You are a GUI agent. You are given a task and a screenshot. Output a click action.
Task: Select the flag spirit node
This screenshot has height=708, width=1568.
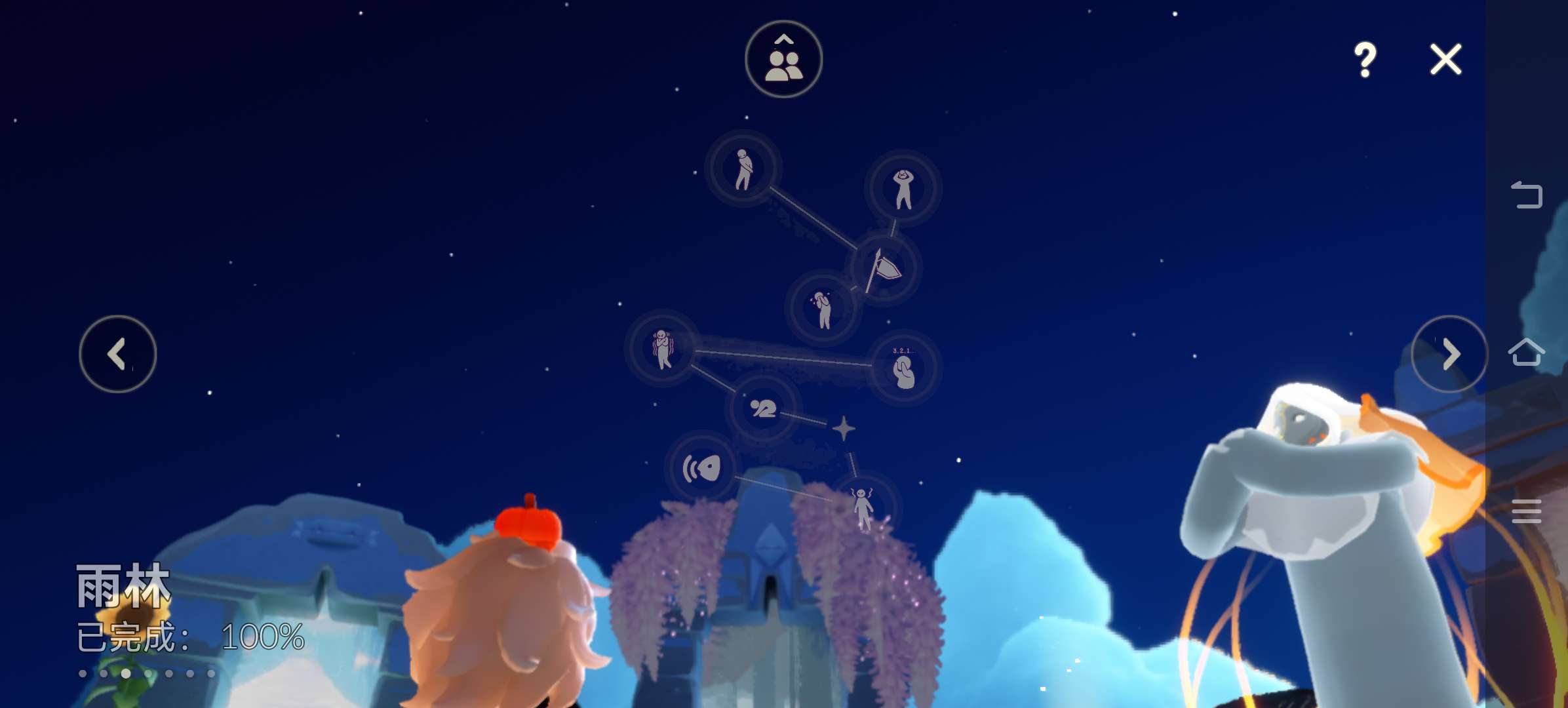coord(884,268)
